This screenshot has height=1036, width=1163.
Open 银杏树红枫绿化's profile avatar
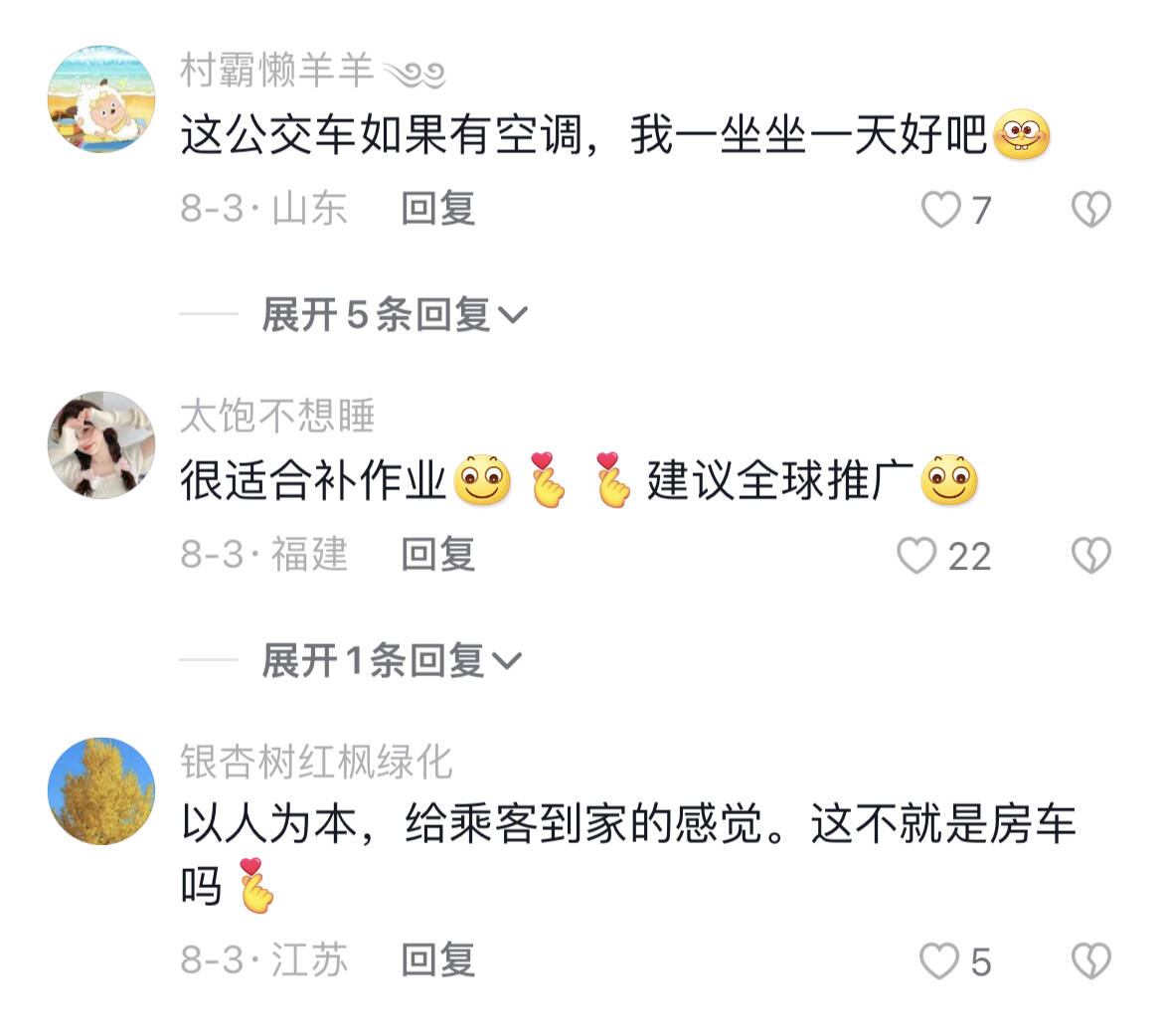[x=101, y=790]
